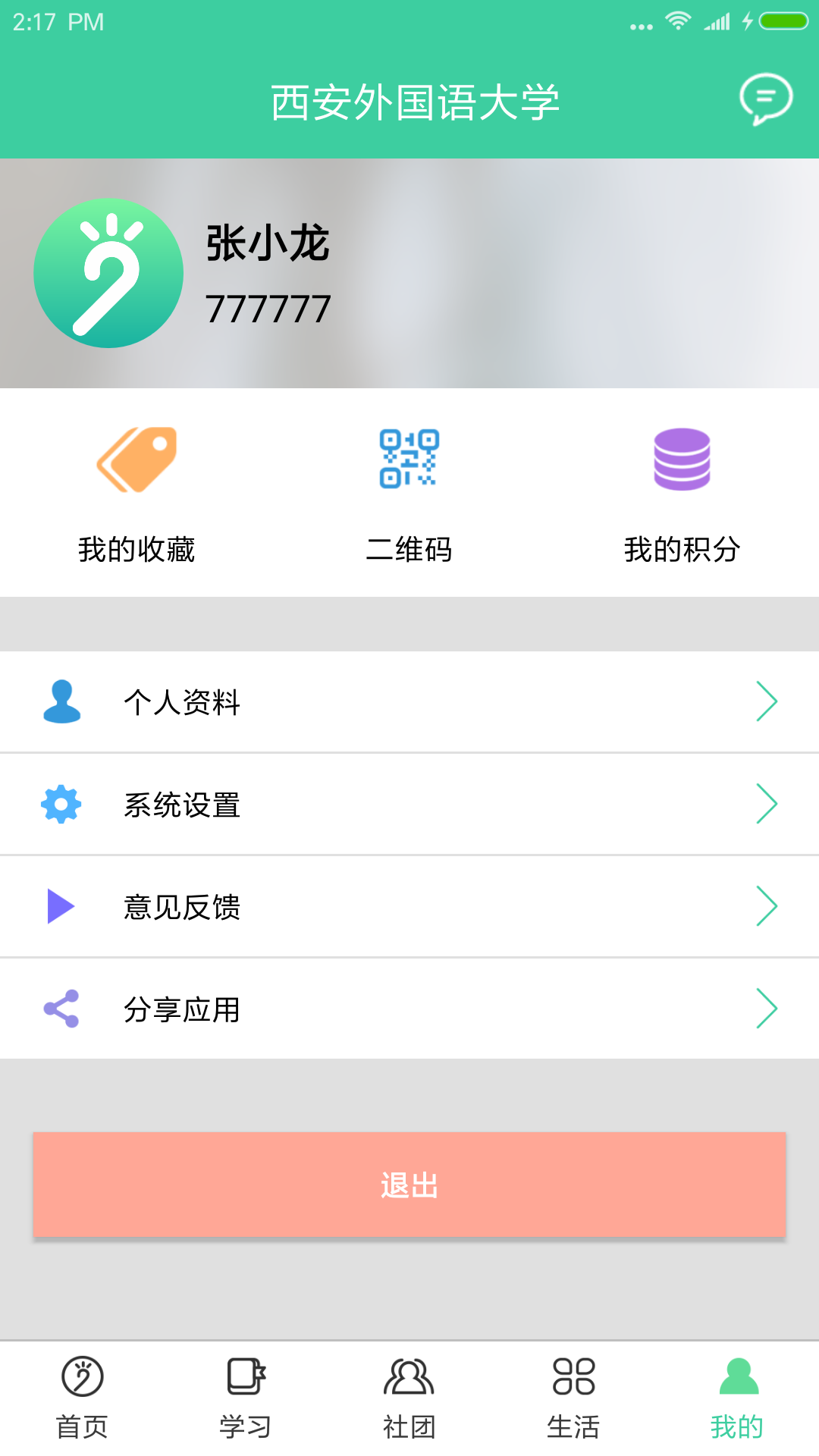This screenshot has width=819, height=1456.
Task: Click the blue person icon beside 个人资料
Action: click(x=62, y=701)
